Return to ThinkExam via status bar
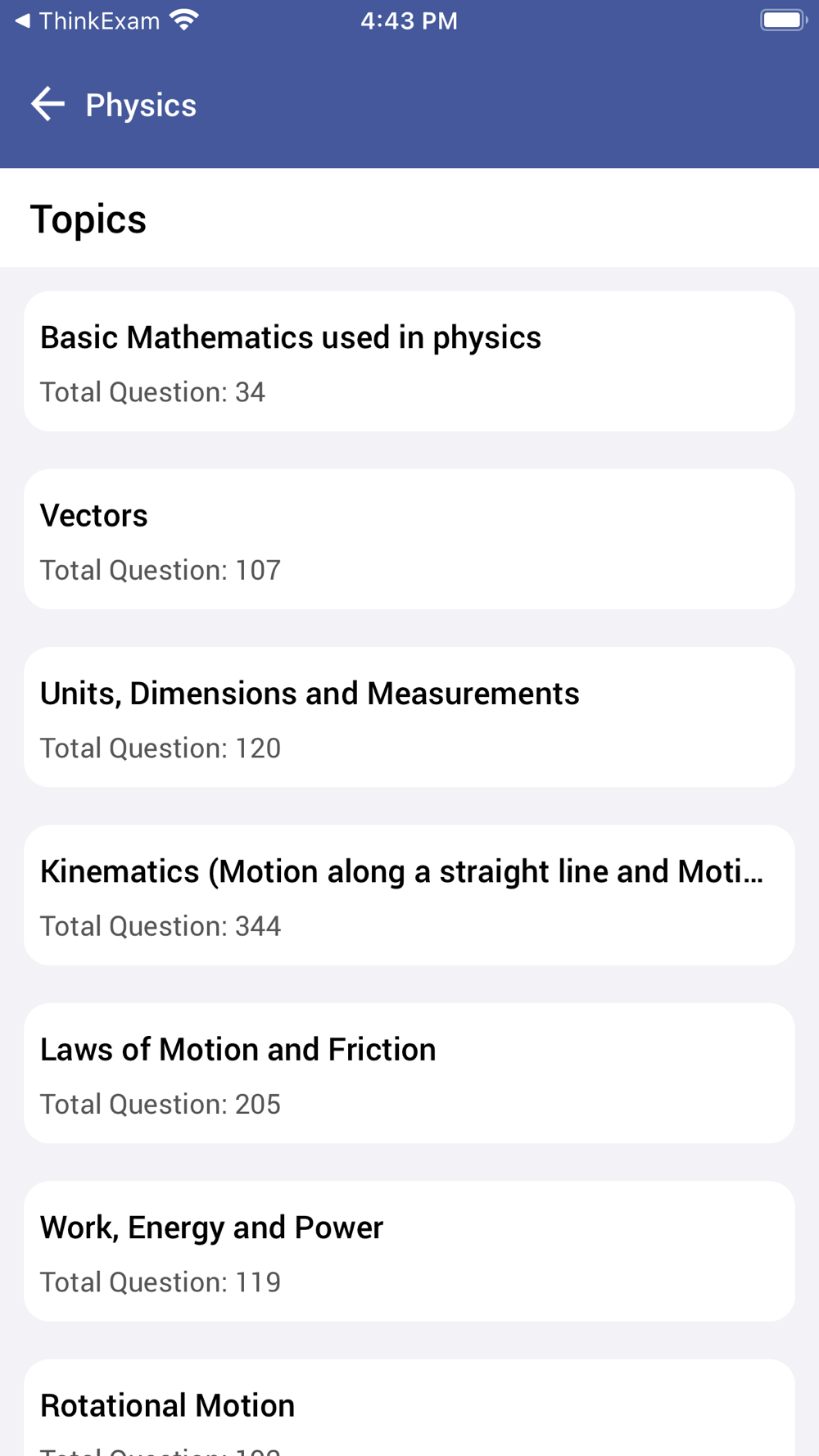The image size is (819, 1456). point(88,20)
